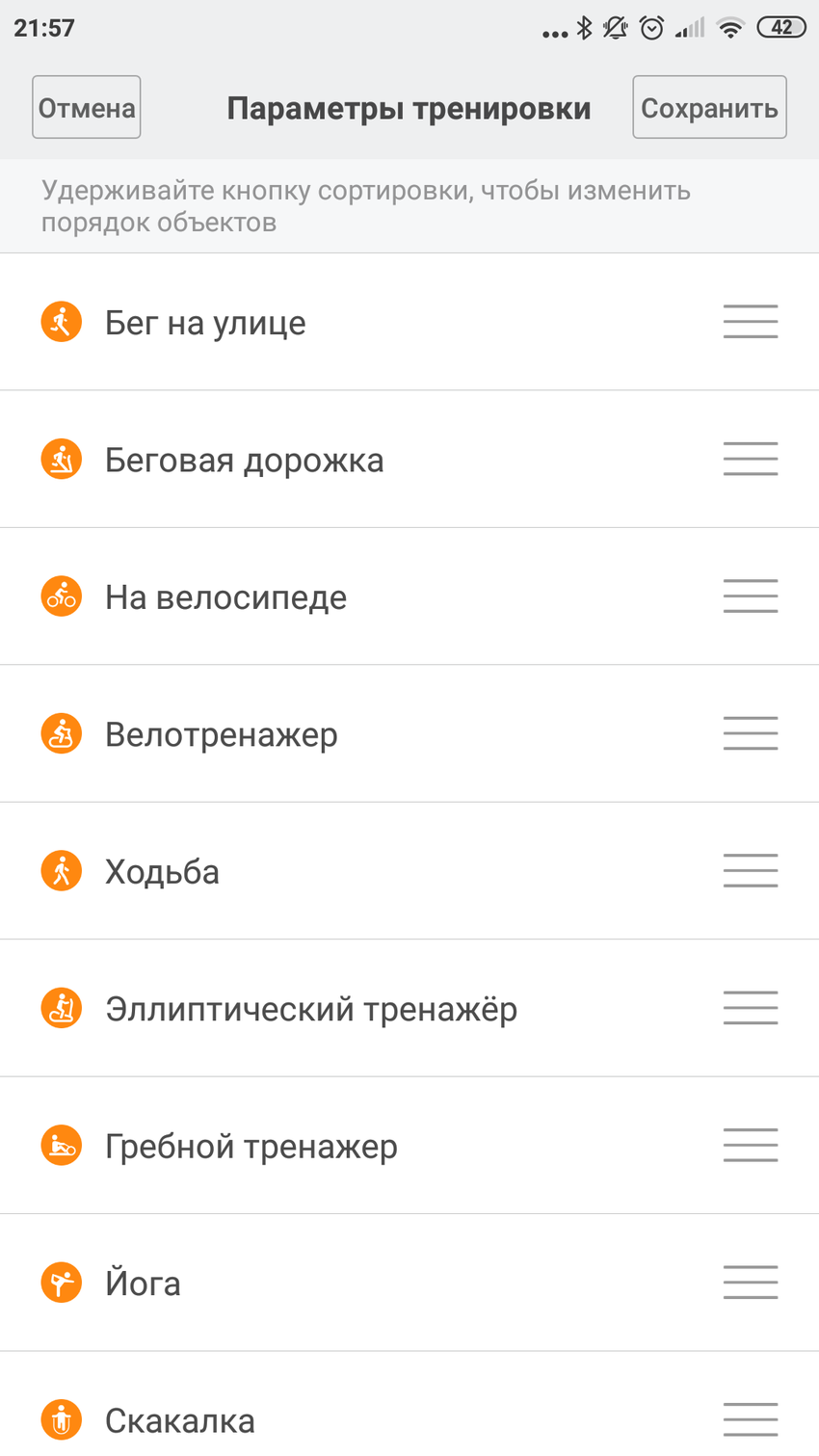Tap the sort handle for Бег на улице
Screen dimensions: 819x1456
tap(751, 322)
